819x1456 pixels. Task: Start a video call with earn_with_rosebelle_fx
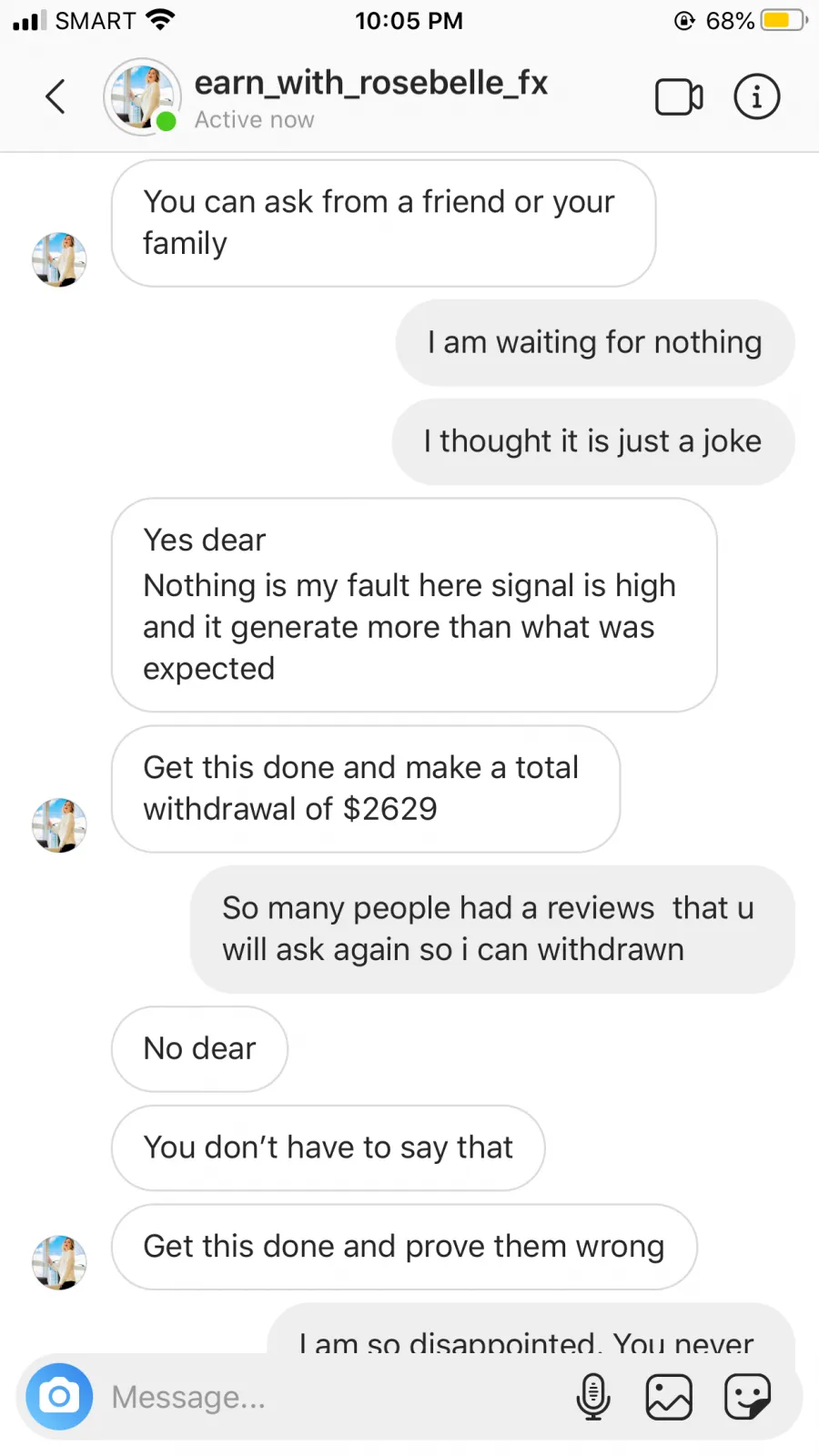click(679, 97)
